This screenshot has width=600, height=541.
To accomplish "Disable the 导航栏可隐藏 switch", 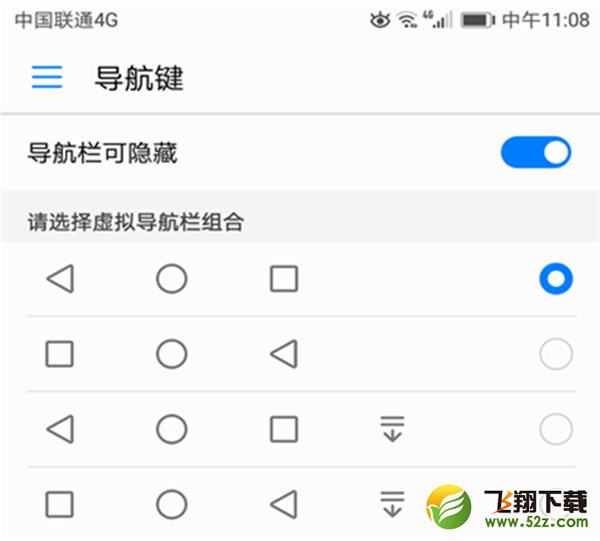I will pos(535,153).
